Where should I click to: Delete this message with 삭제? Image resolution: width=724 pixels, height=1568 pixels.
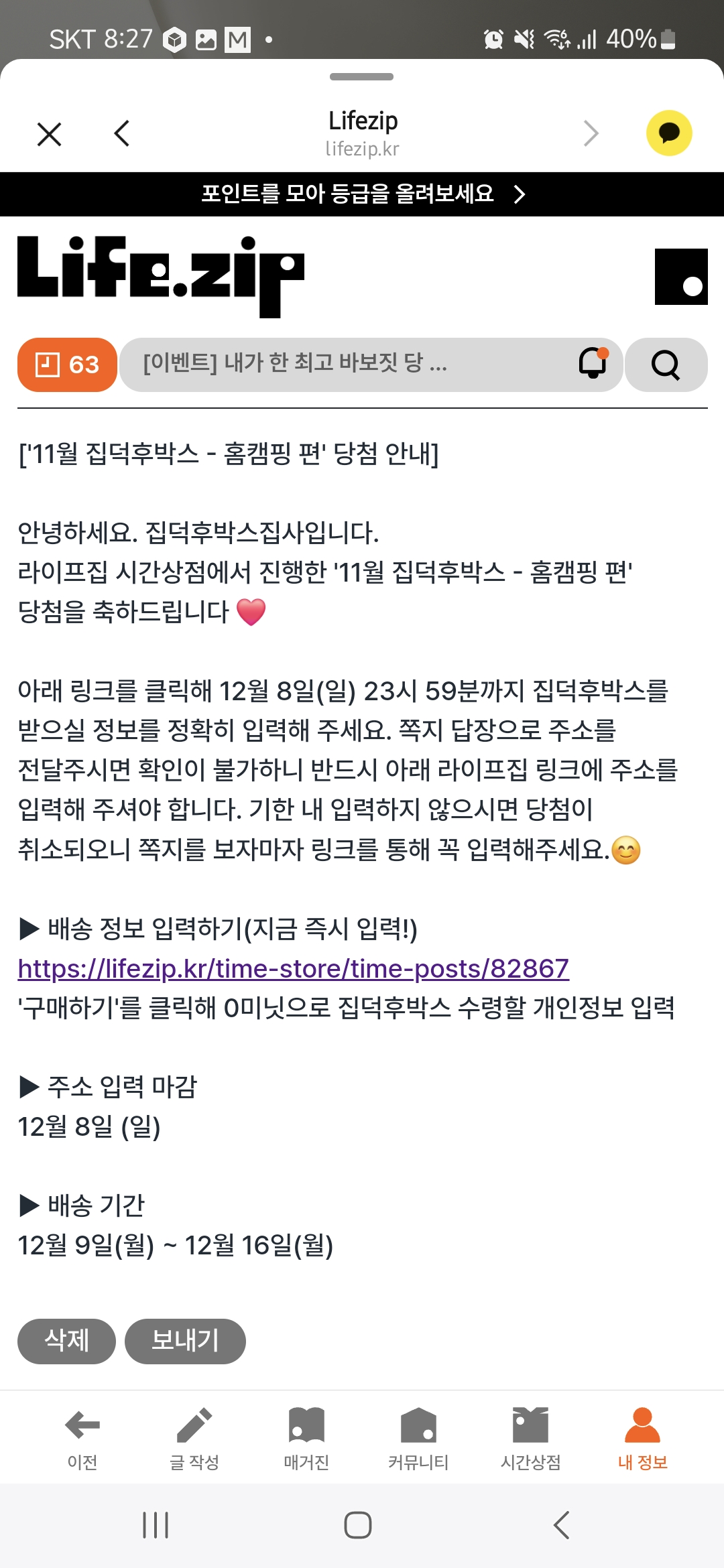pyautogui.click(x=66, y=1341)
